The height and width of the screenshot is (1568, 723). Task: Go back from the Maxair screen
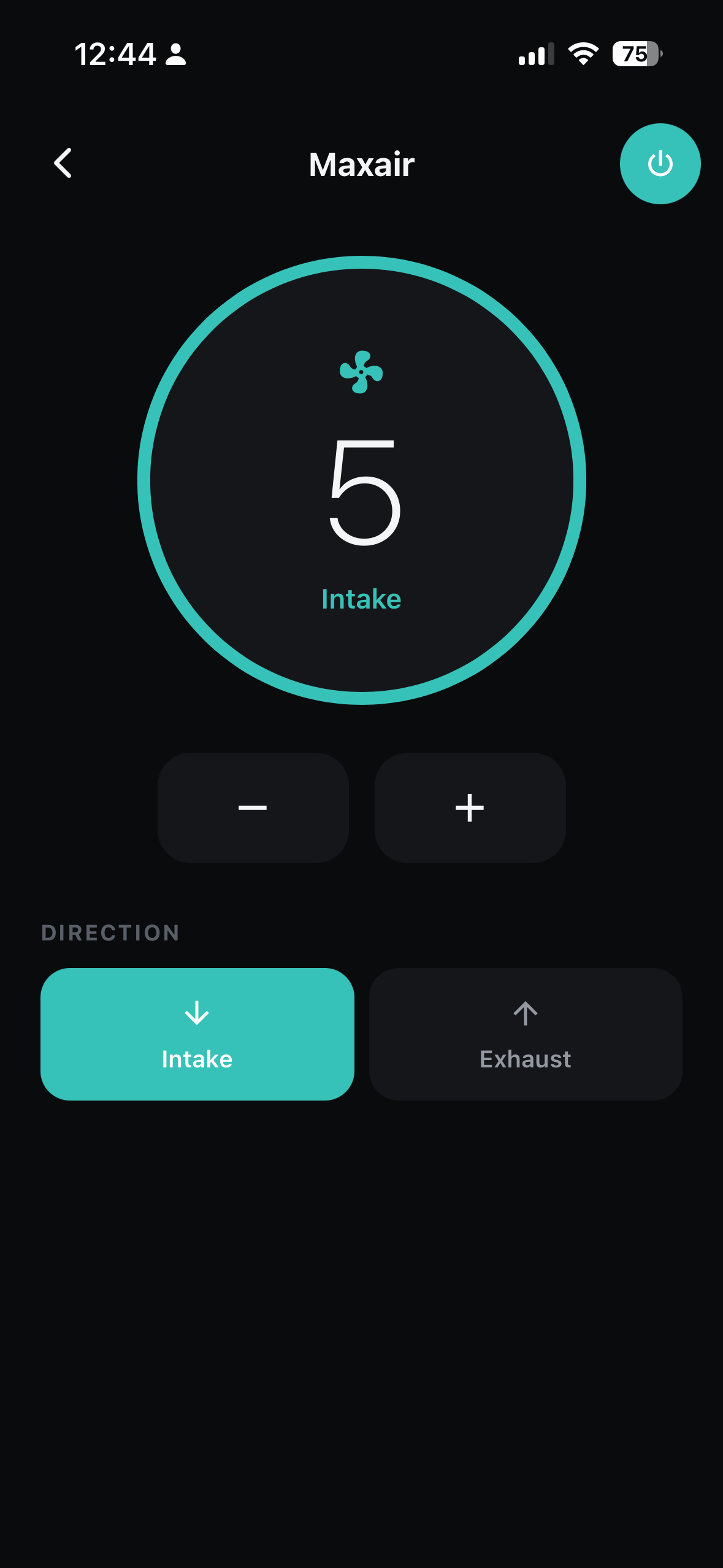63,163
